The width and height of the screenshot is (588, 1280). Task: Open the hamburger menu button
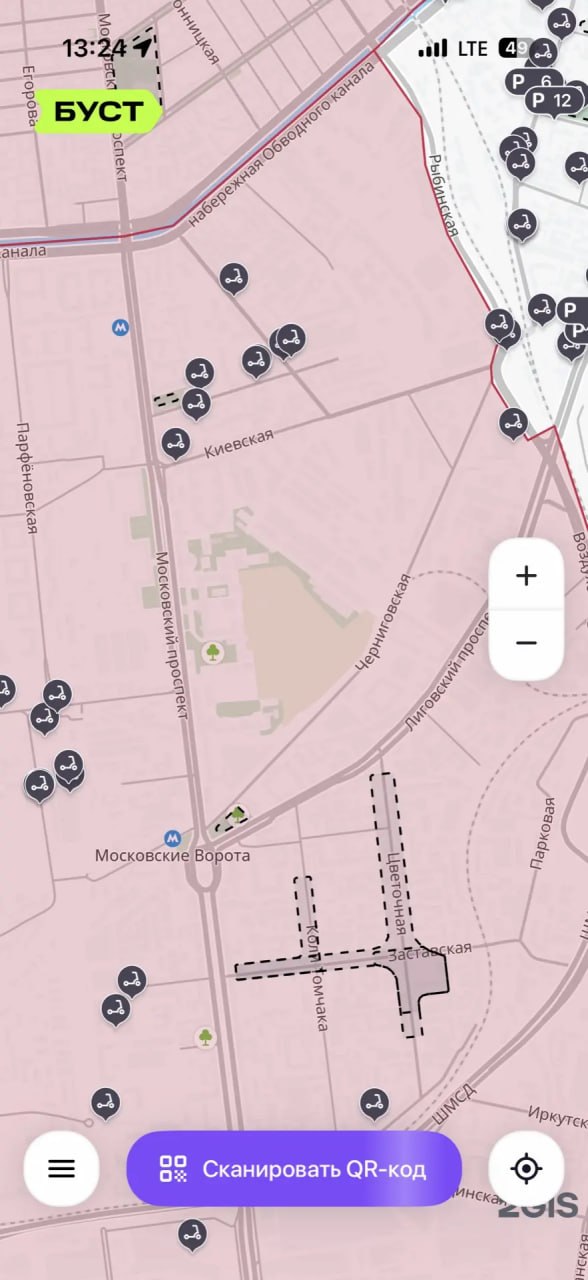(61, 1168)
